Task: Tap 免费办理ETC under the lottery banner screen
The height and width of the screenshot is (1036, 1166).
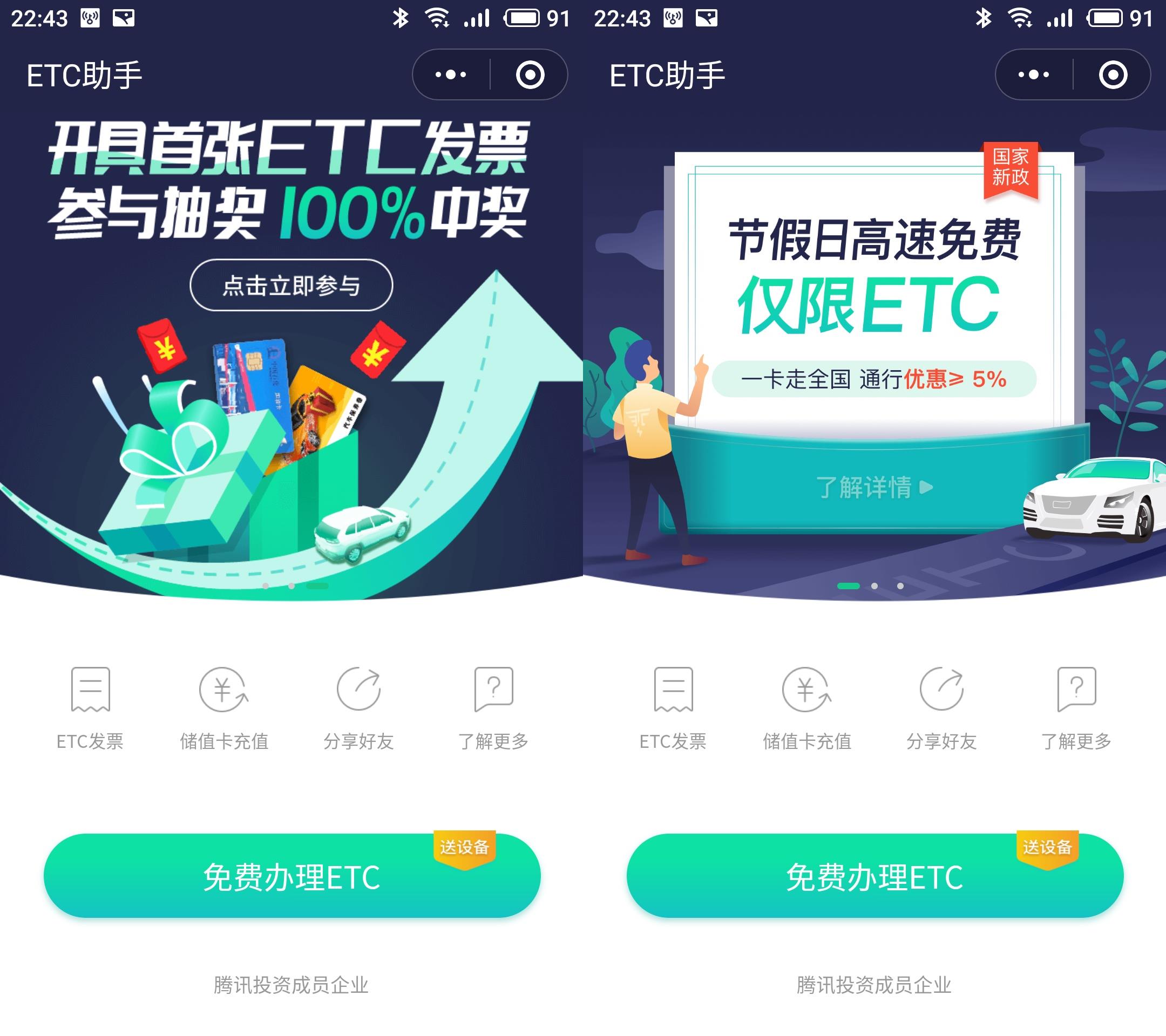Action: tap(292, 876)
